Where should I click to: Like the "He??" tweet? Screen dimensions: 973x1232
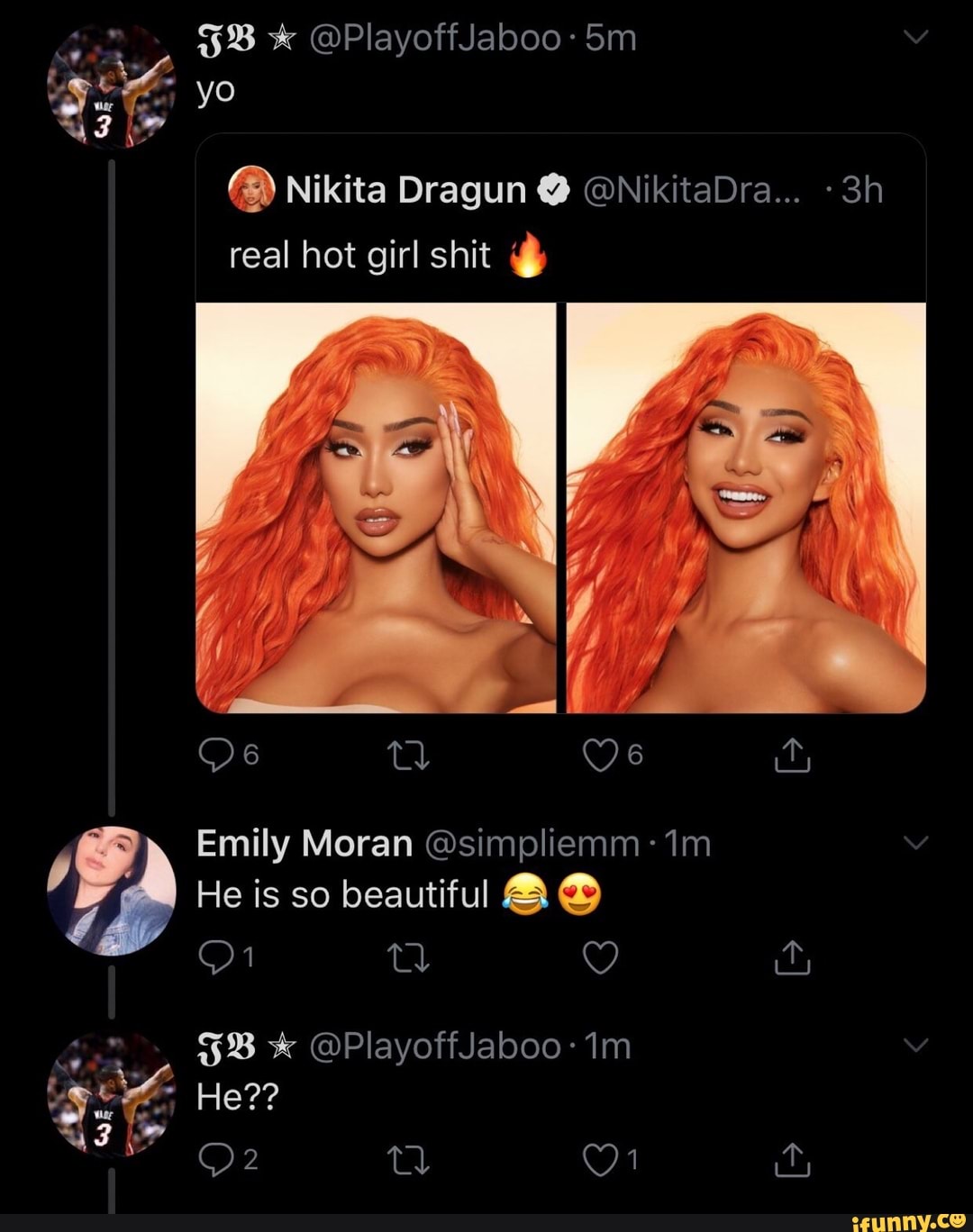click(x=600, y=1160)
